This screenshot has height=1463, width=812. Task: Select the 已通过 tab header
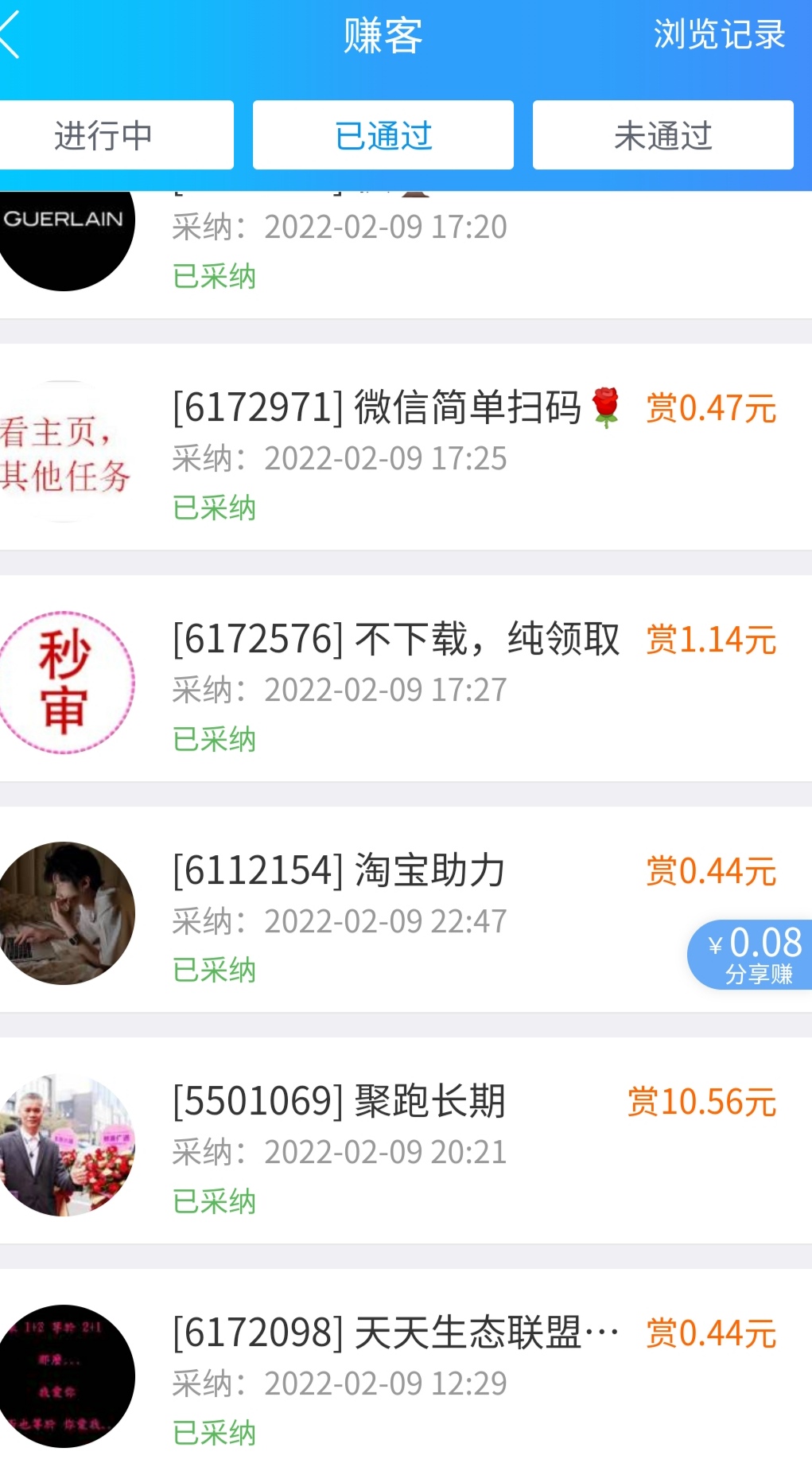pyautogui.click(x=383, y=135)
